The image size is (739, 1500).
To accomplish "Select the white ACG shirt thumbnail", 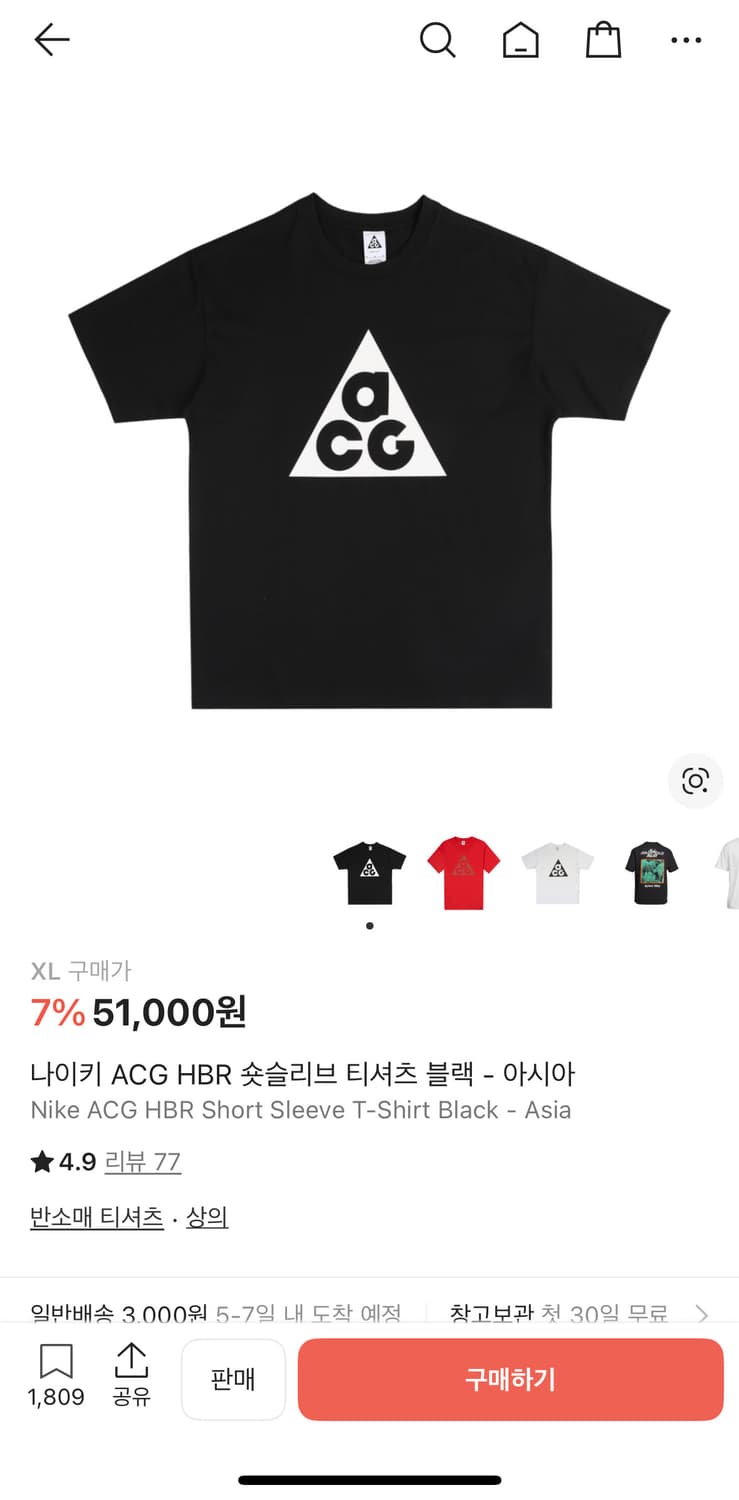I will tap(557, 869).
